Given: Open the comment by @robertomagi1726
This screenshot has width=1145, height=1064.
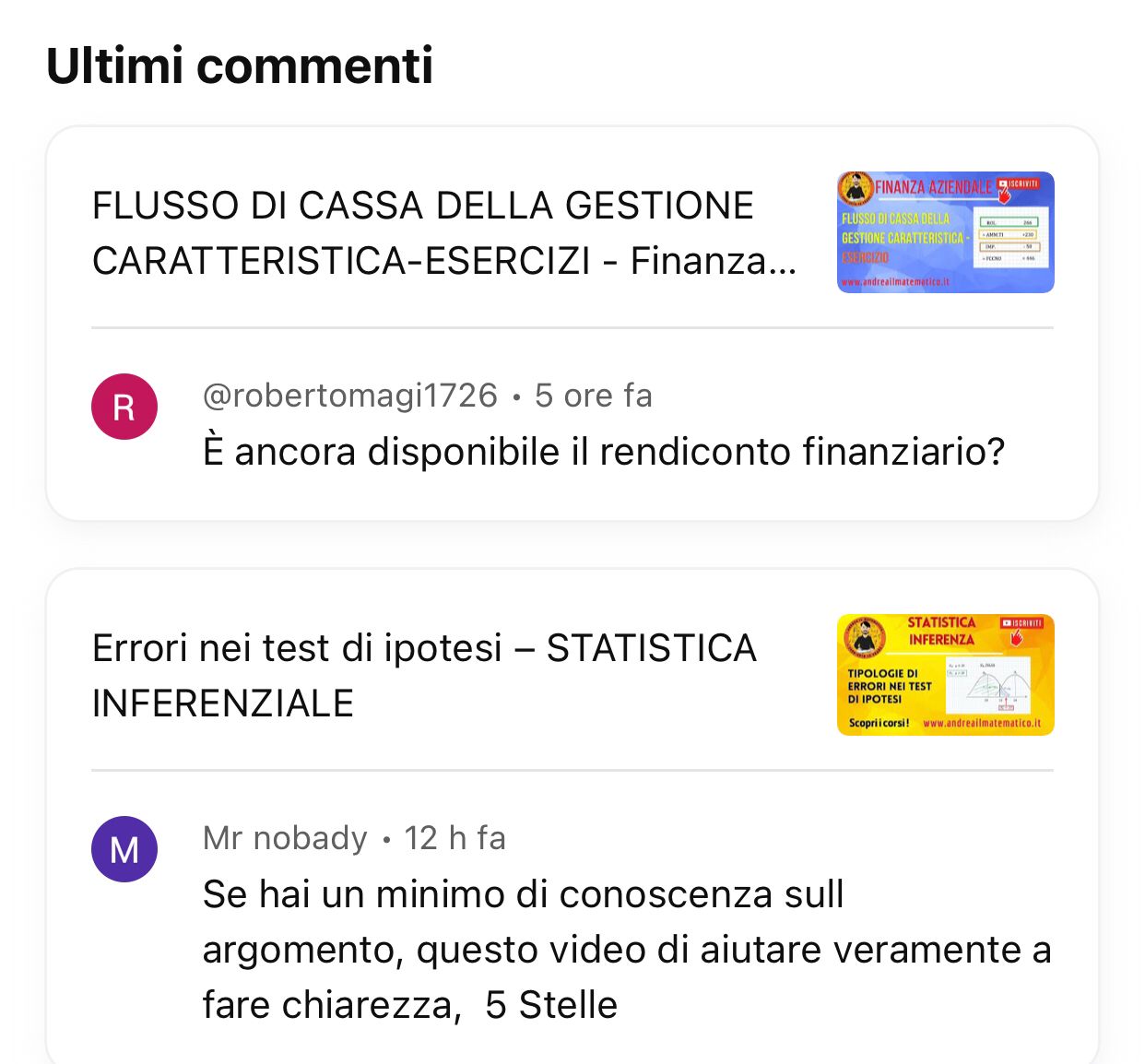Looking at the screenshot, I should [603, 452].
